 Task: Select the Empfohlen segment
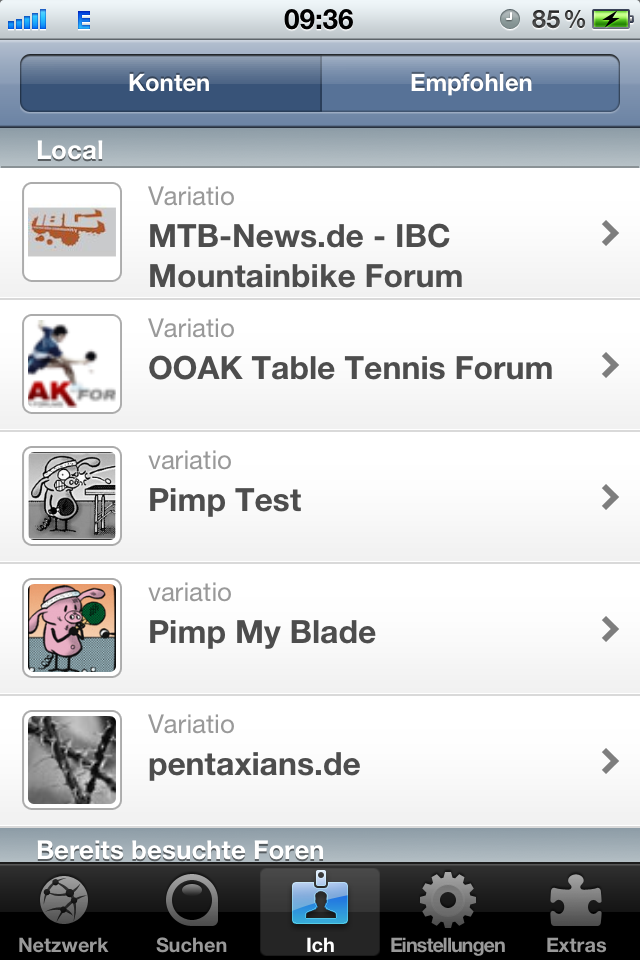[471, 83]
